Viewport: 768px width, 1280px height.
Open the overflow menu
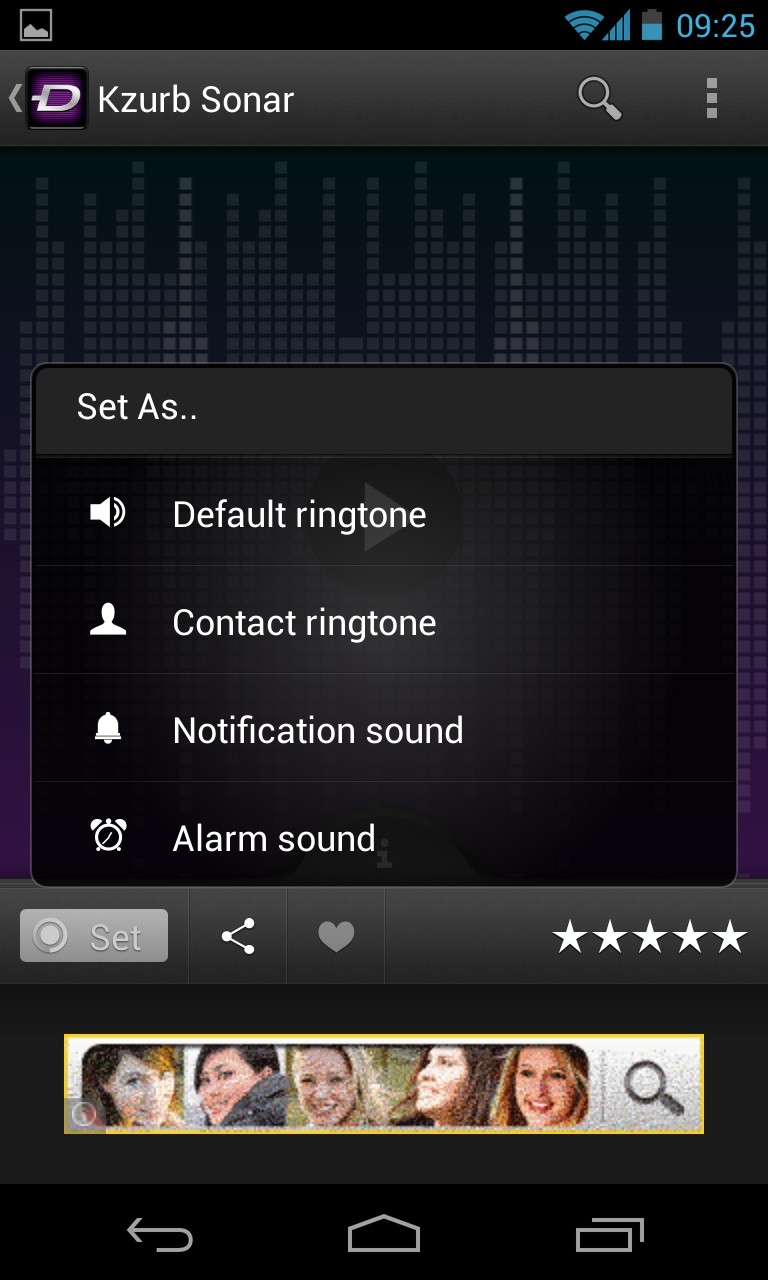click(711, 99)
